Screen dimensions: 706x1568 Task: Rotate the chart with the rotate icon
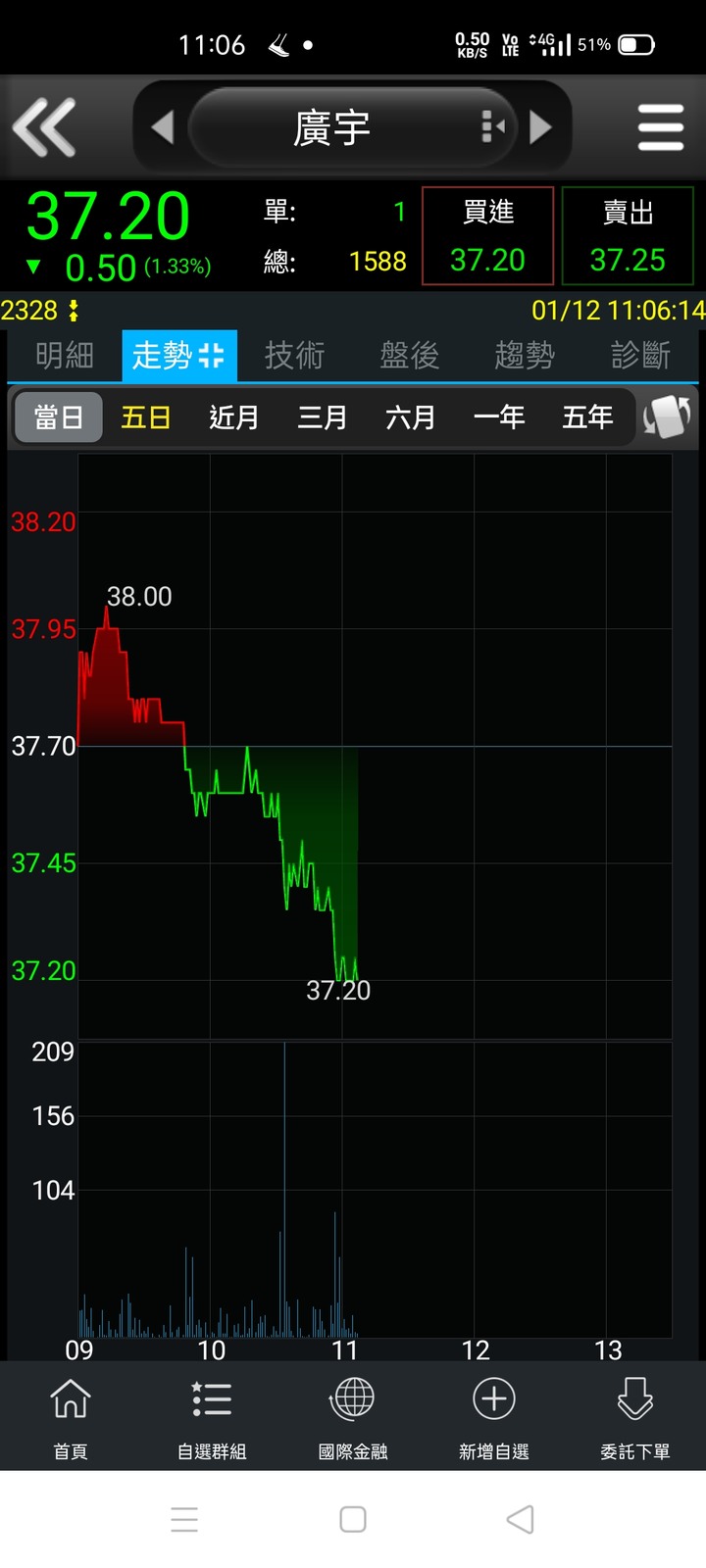tap(668, 417)
